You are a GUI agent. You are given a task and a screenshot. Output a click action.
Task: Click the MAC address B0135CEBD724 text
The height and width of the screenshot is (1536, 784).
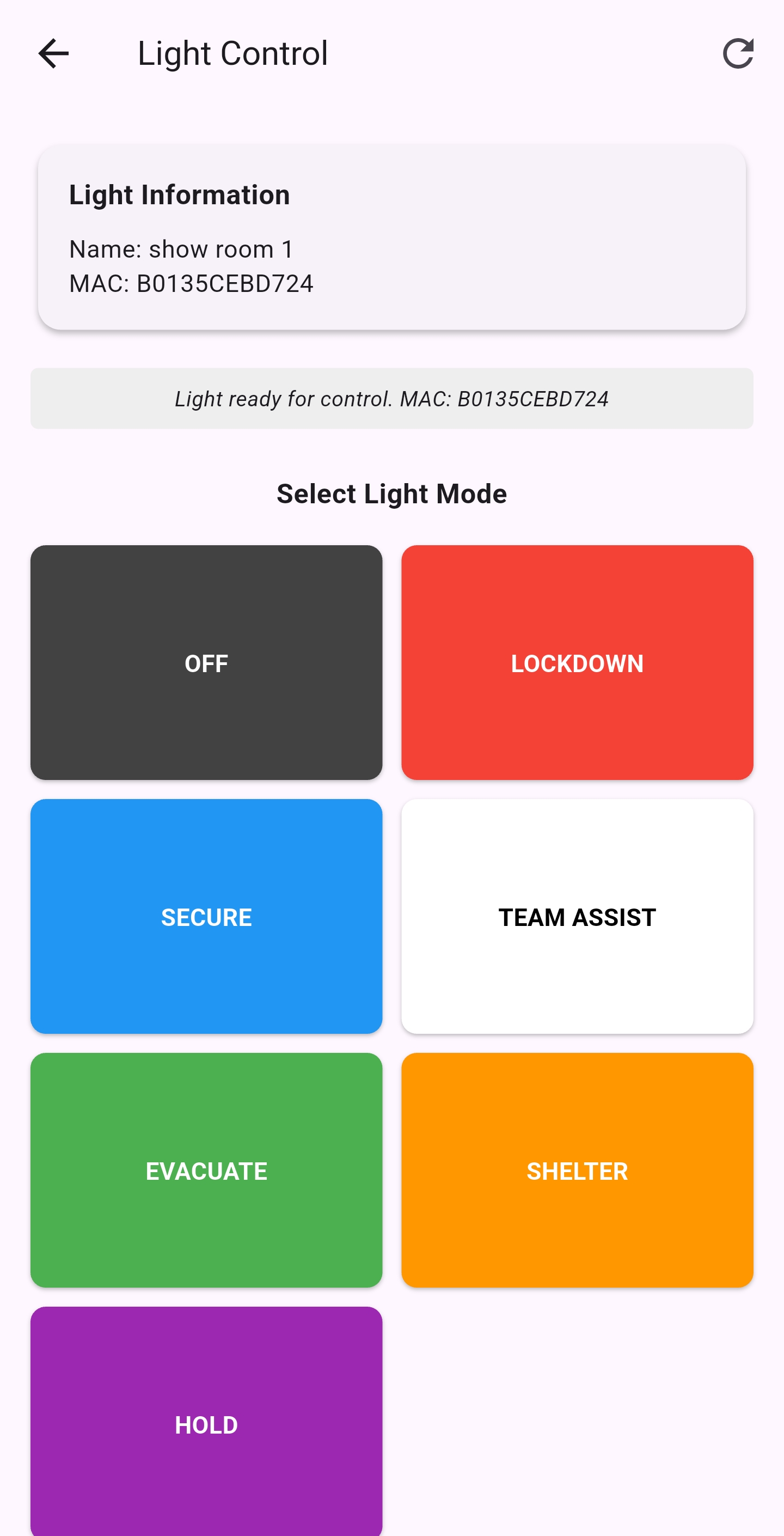click(x=192, y=283)
